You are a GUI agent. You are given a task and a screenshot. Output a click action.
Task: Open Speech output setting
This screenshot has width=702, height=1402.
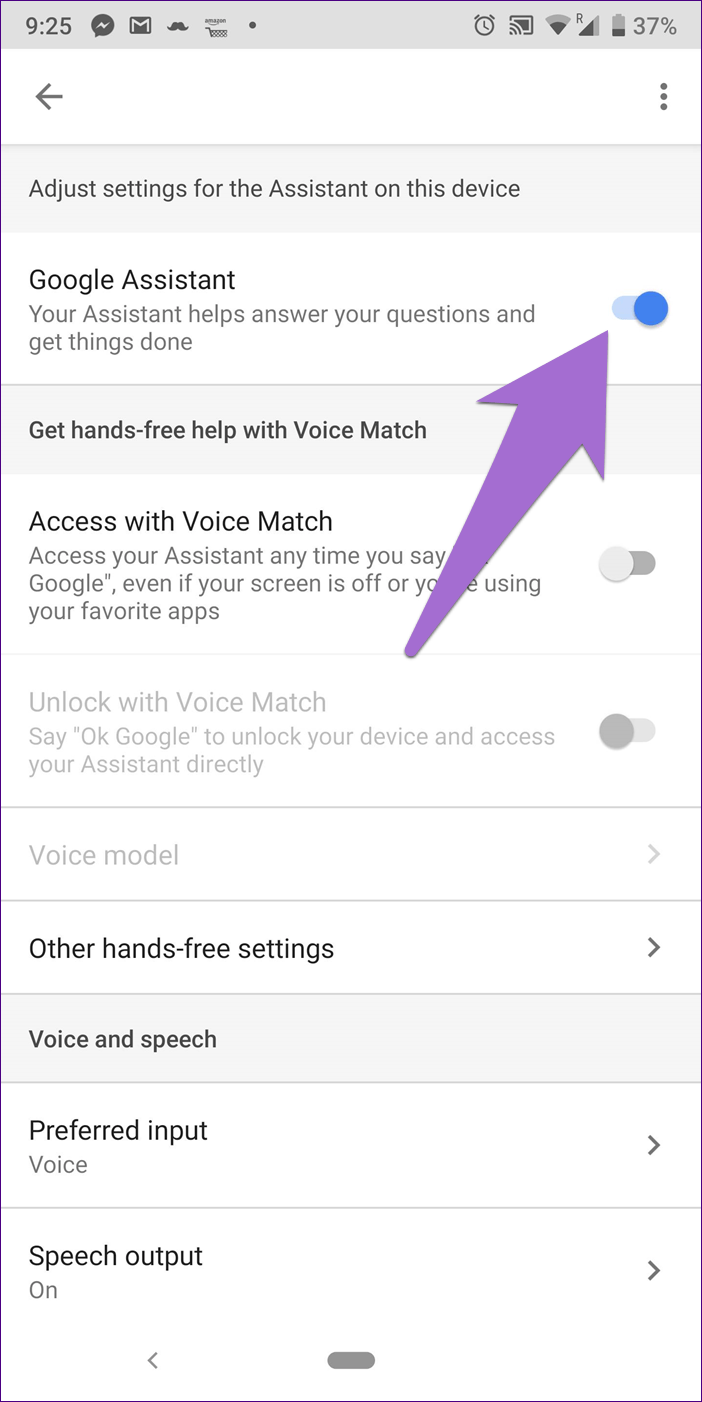pyautogui.click(x=351, y=1271)
